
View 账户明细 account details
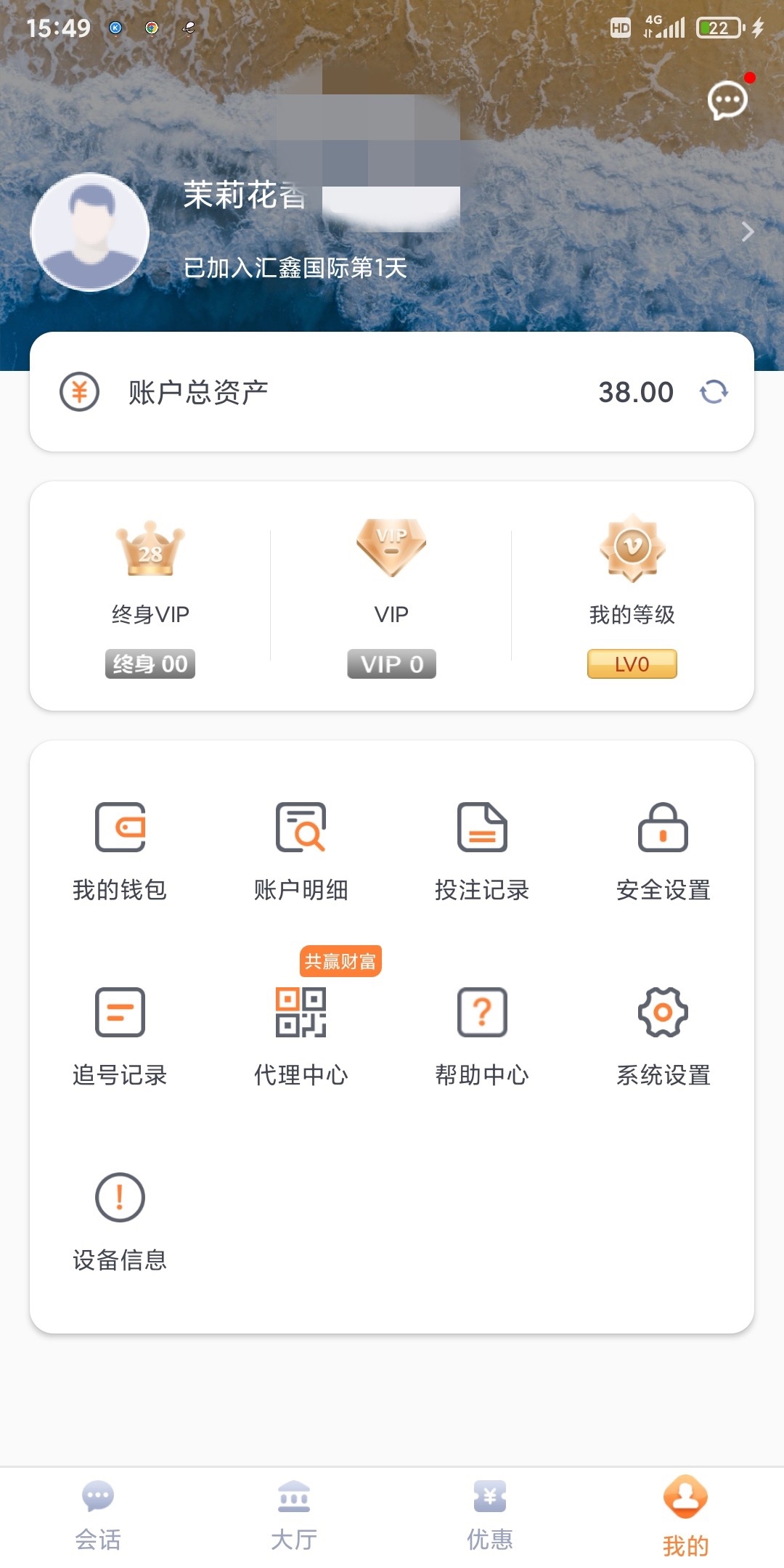click(301, 851)
